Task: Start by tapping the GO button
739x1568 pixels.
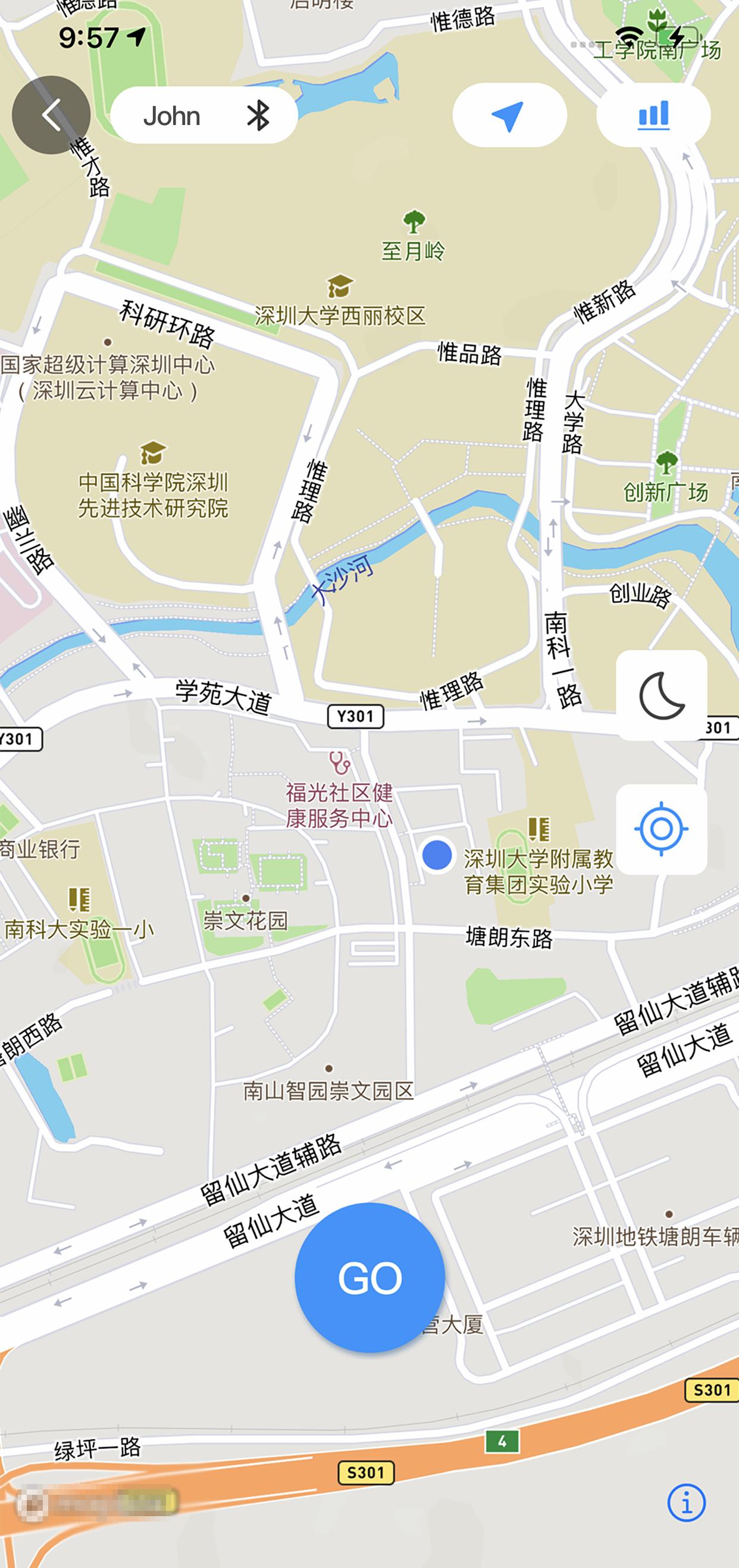Action: click(x=370, y=1277)
